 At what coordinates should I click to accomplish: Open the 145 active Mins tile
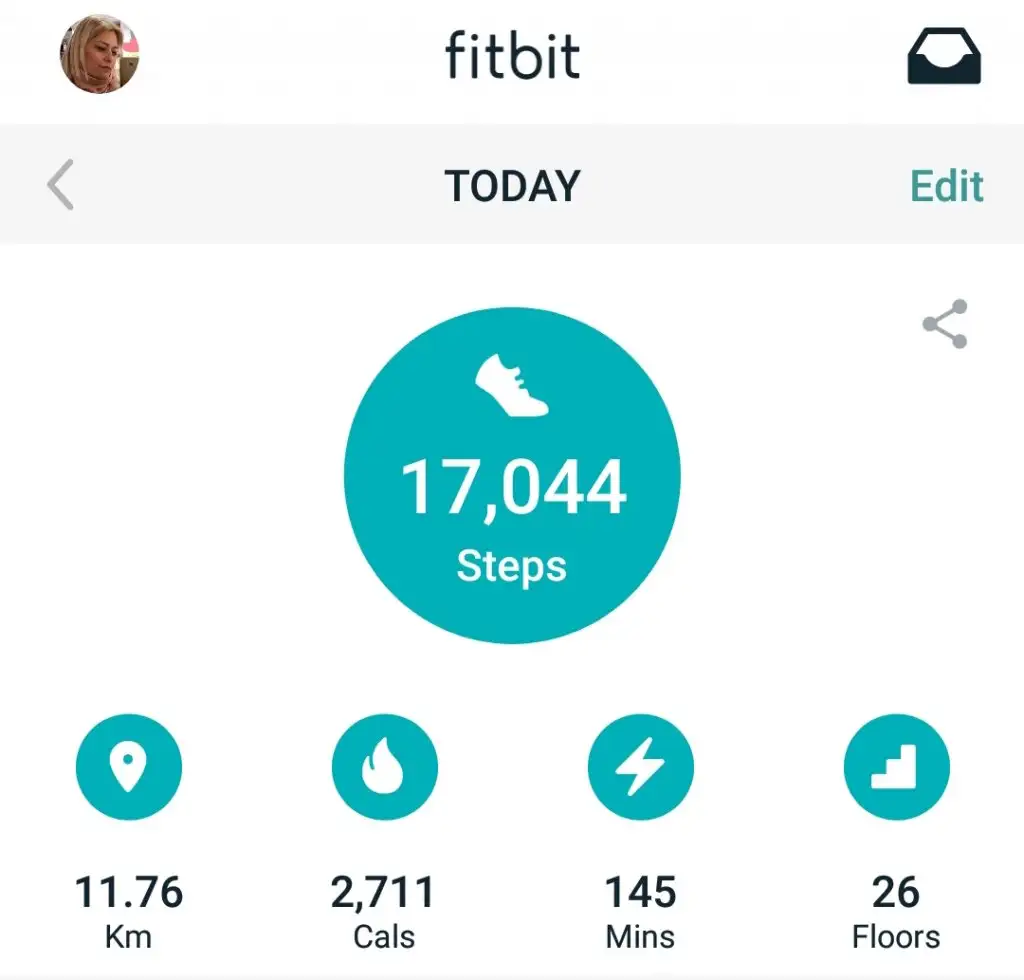pyautogui.click(x=640, y=768)
